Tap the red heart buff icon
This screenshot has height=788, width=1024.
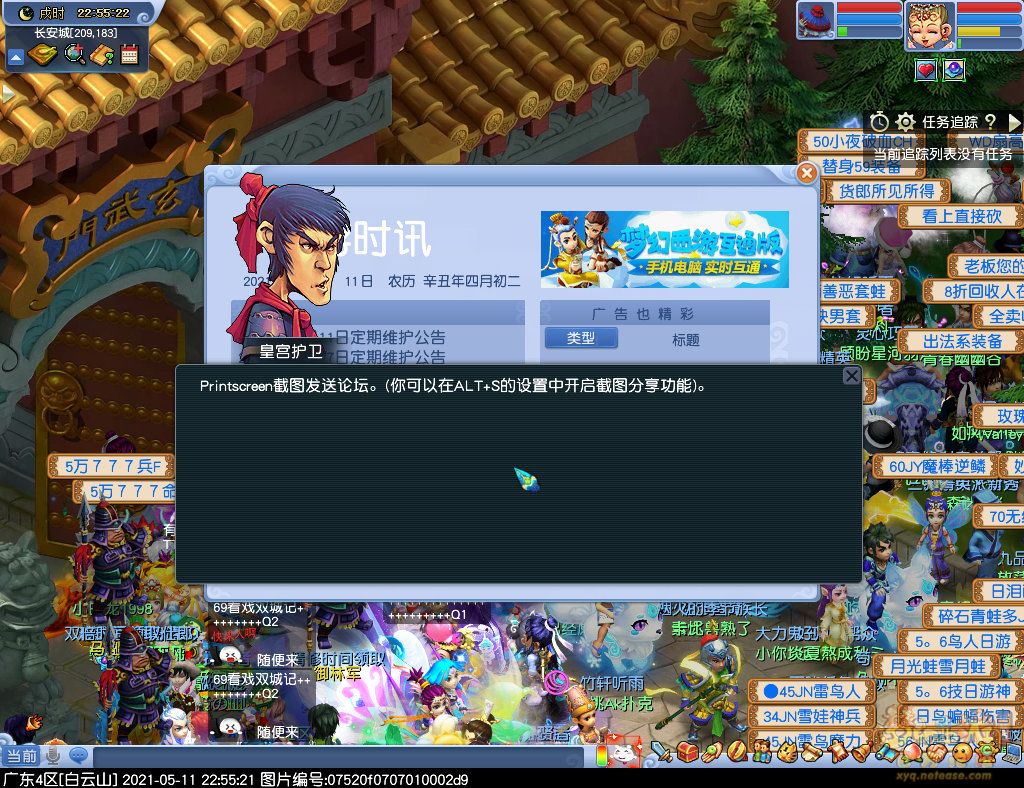coord(926,69)
